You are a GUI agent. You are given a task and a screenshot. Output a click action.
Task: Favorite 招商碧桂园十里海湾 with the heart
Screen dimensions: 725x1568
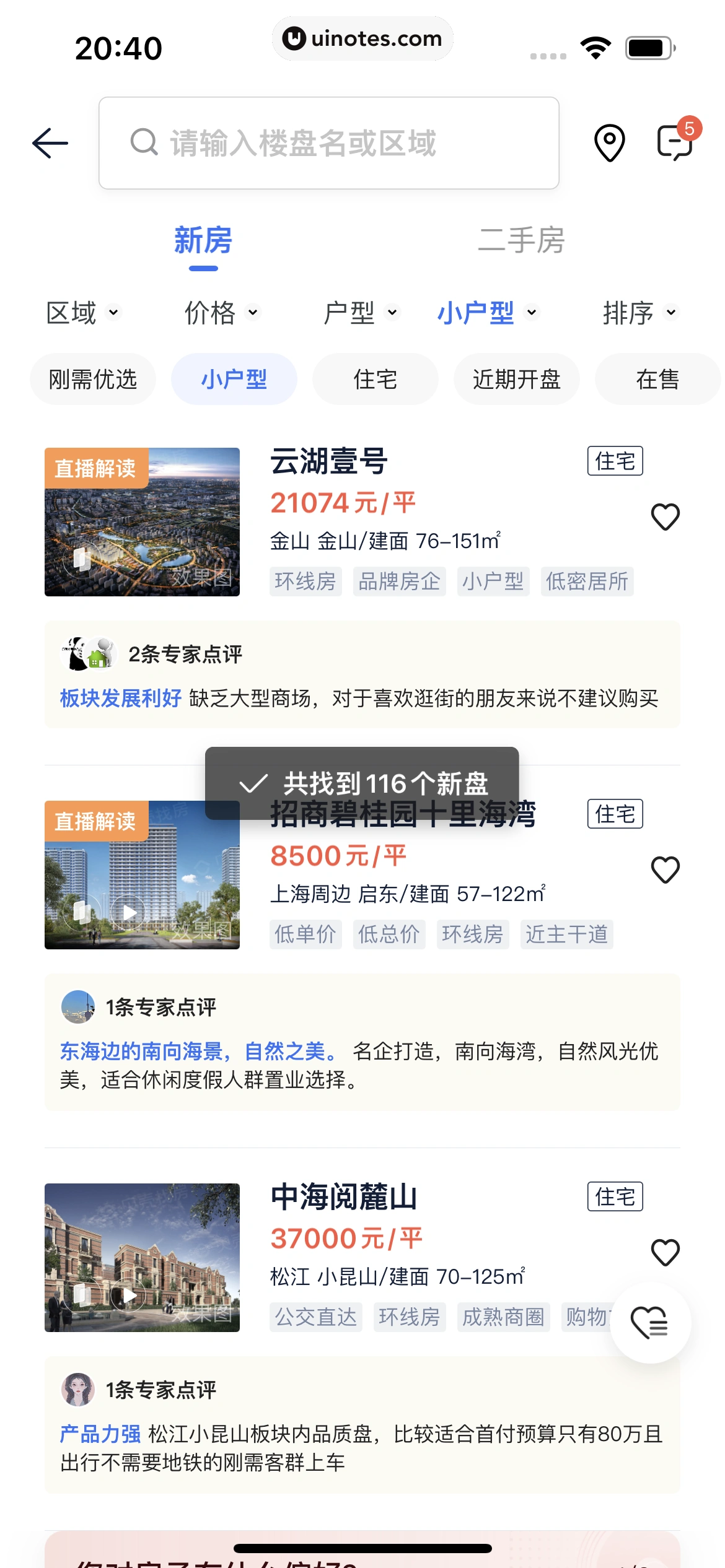pyautogui.click(x=666, y=870)
